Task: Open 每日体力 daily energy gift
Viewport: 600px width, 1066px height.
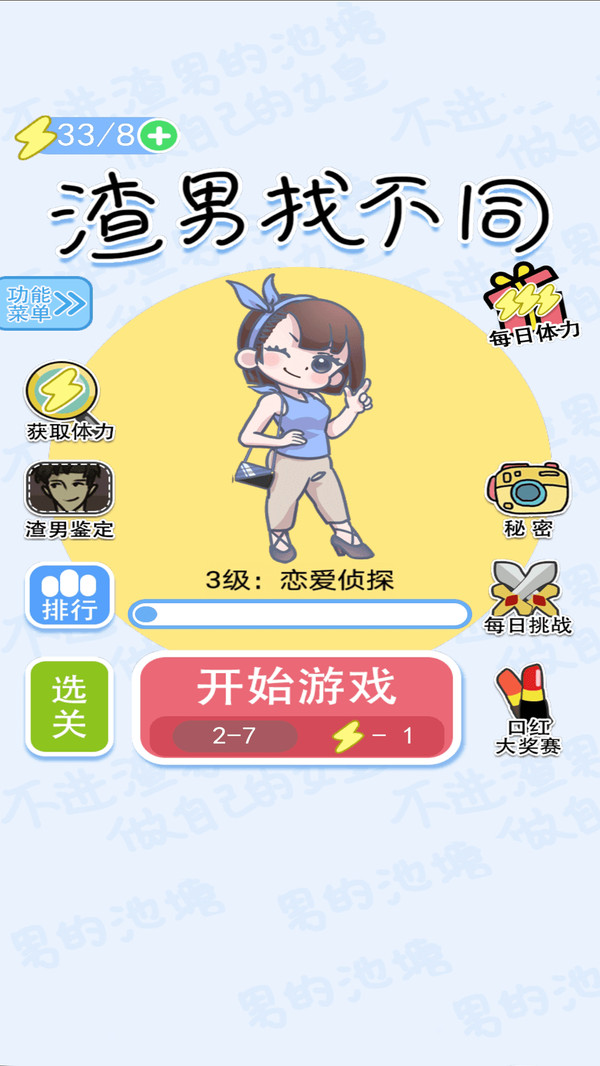Action: click(530, 305)
